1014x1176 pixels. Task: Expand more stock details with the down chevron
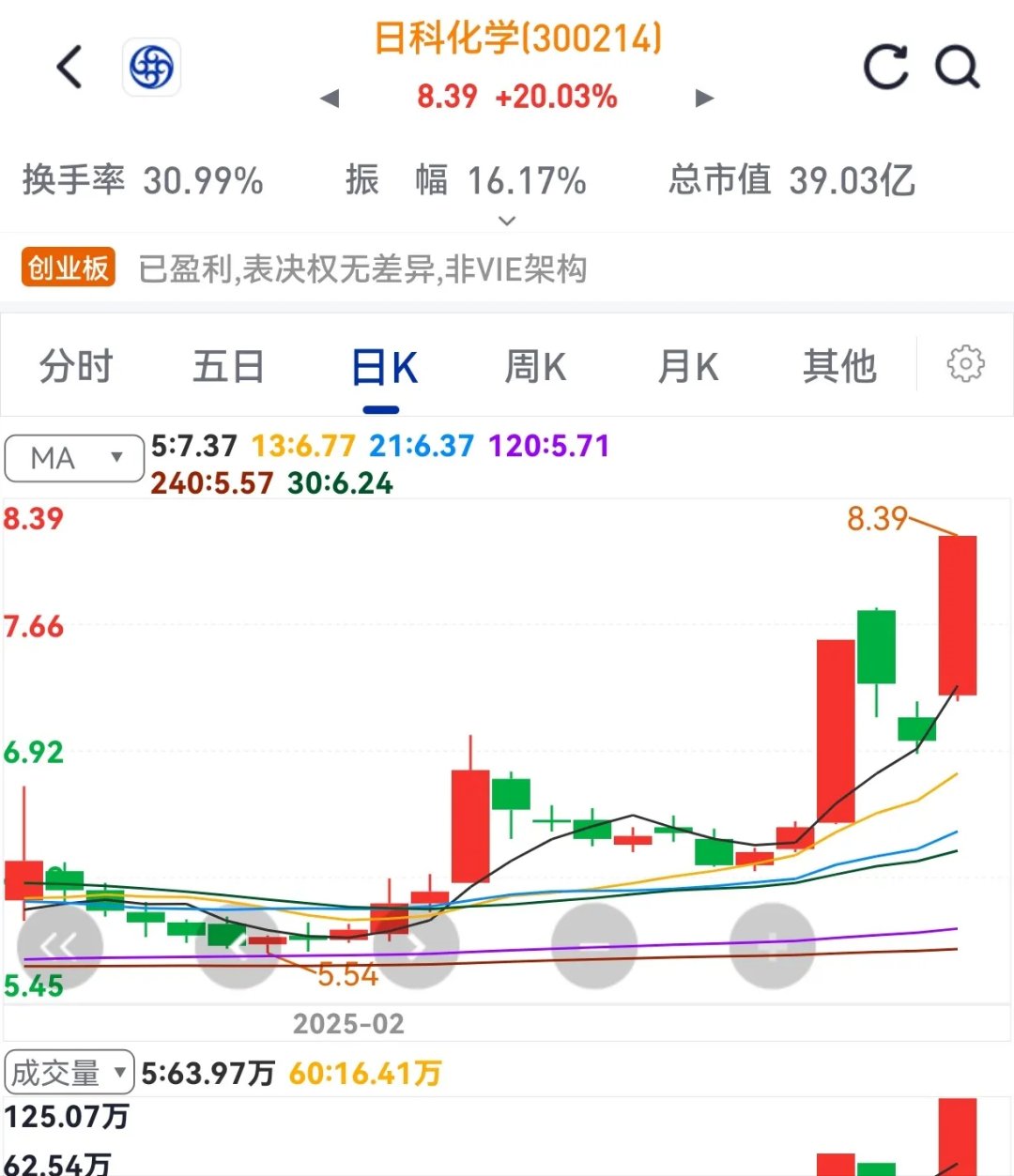(x=506, y=221)
